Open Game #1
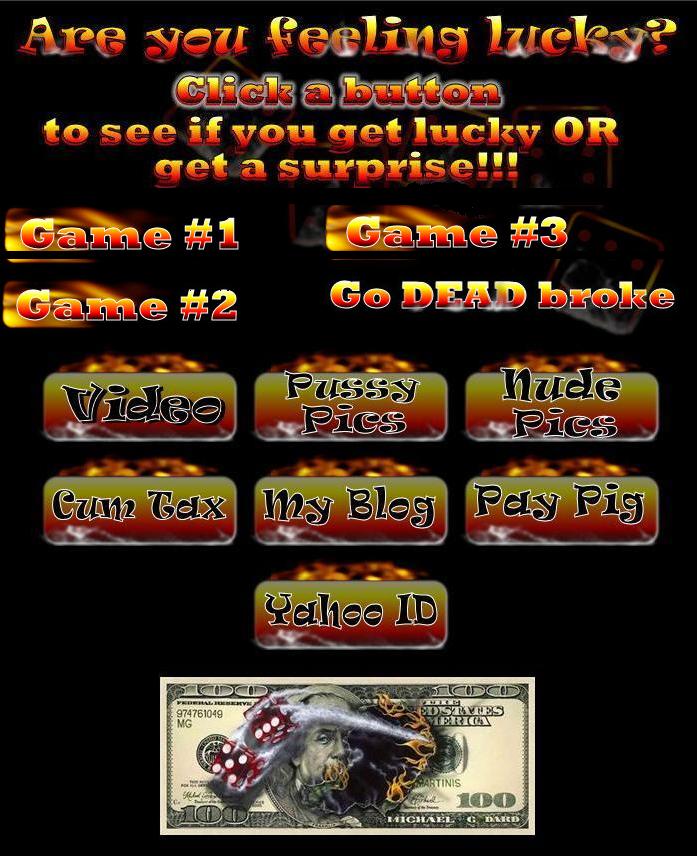 tap(128, 236)
